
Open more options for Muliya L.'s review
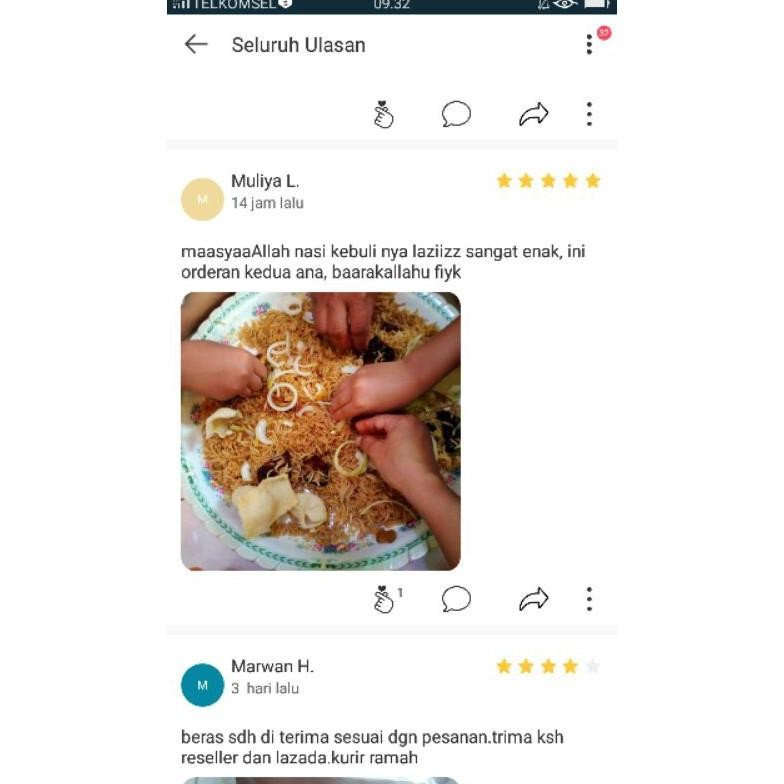(589, 599)
